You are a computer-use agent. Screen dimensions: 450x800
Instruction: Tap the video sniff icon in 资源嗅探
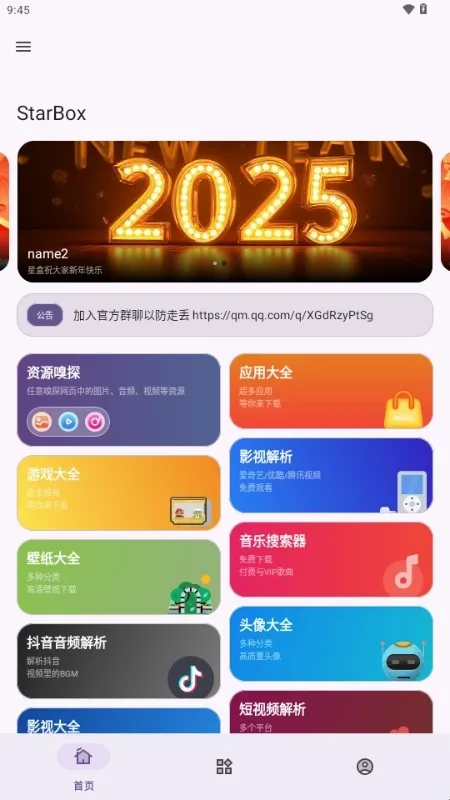coord(68,422)
